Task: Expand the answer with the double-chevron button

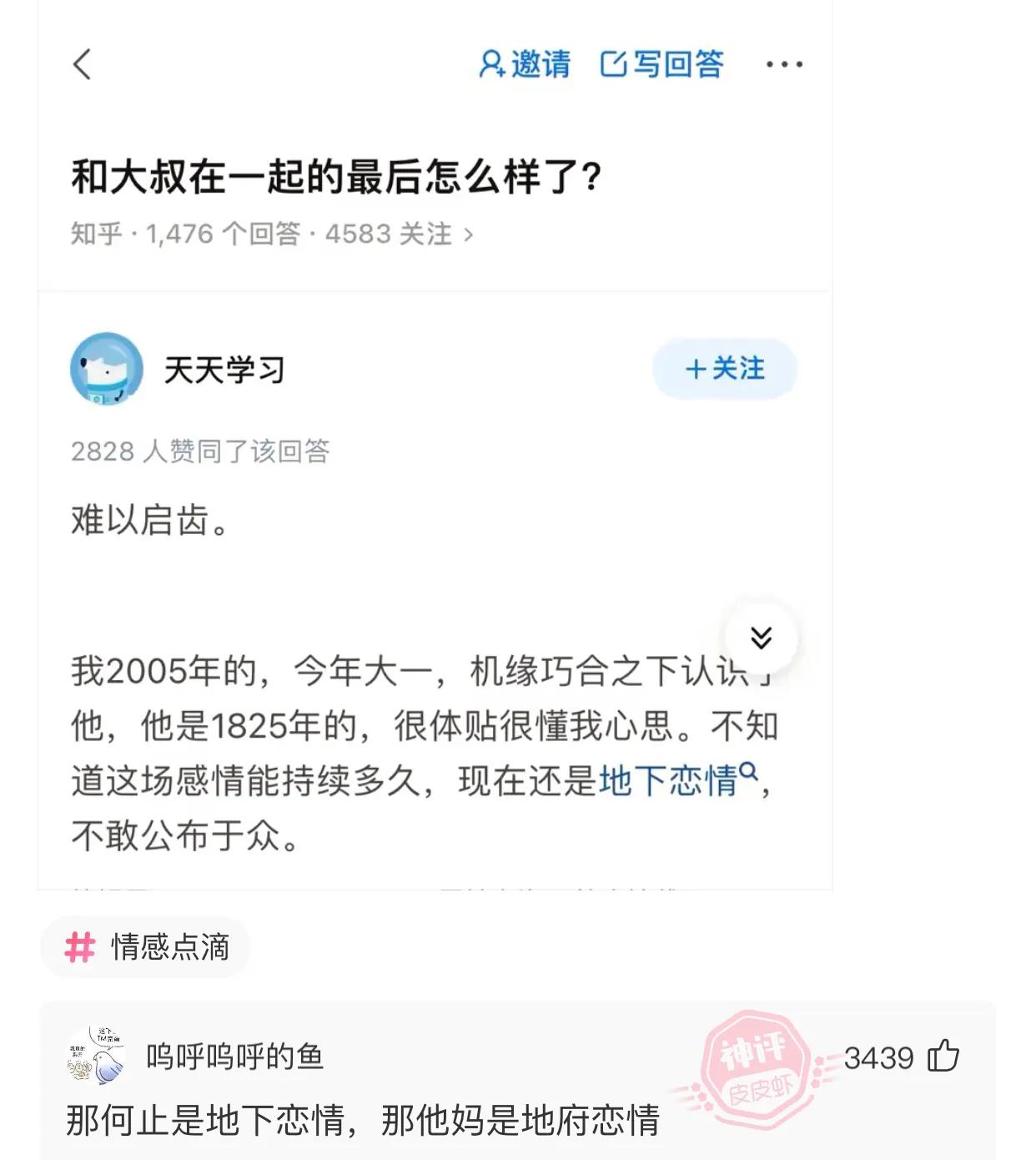Action: [761, 637]
